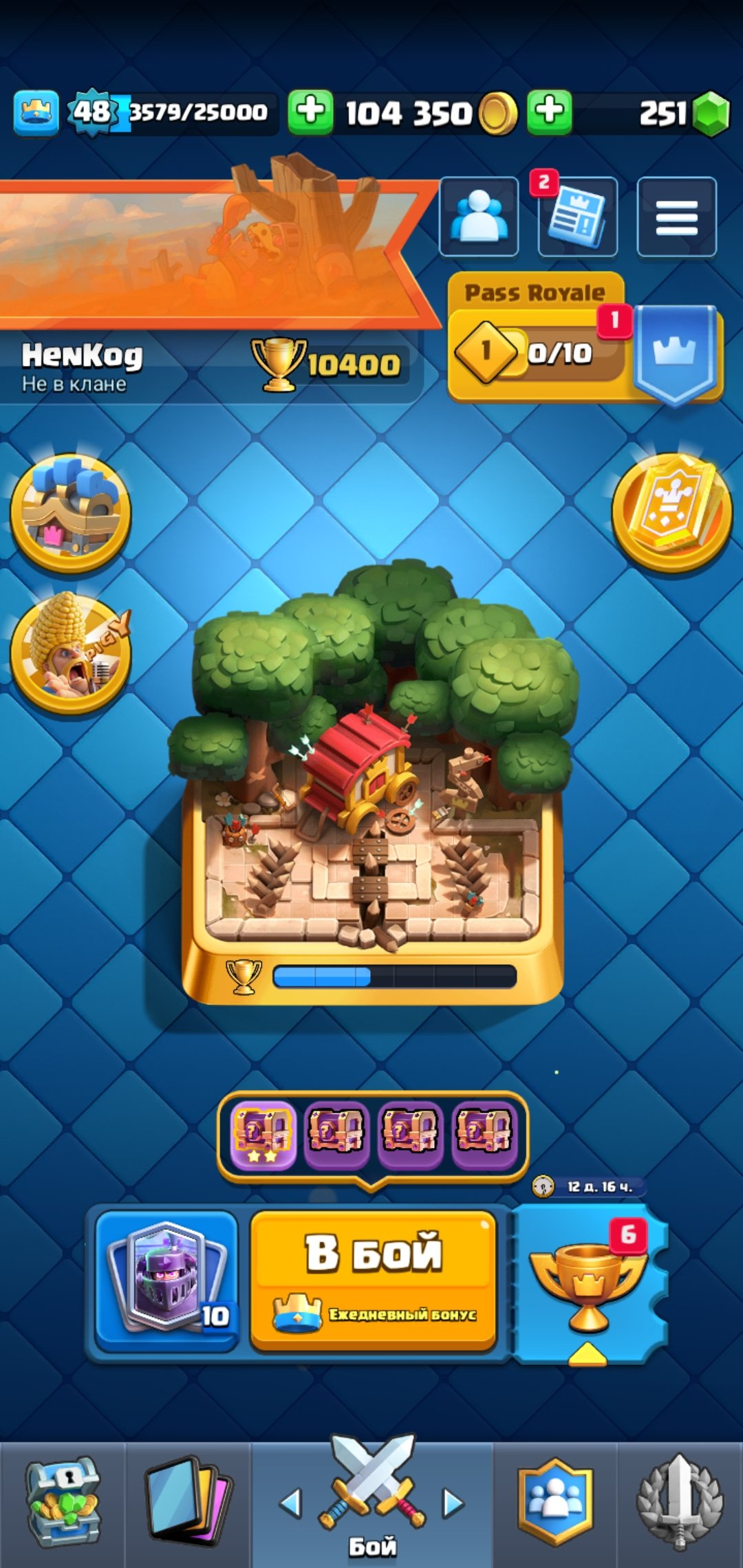Open the corn king event button
This screenshot has width=743, height=1568.
[x=71, y=653]
